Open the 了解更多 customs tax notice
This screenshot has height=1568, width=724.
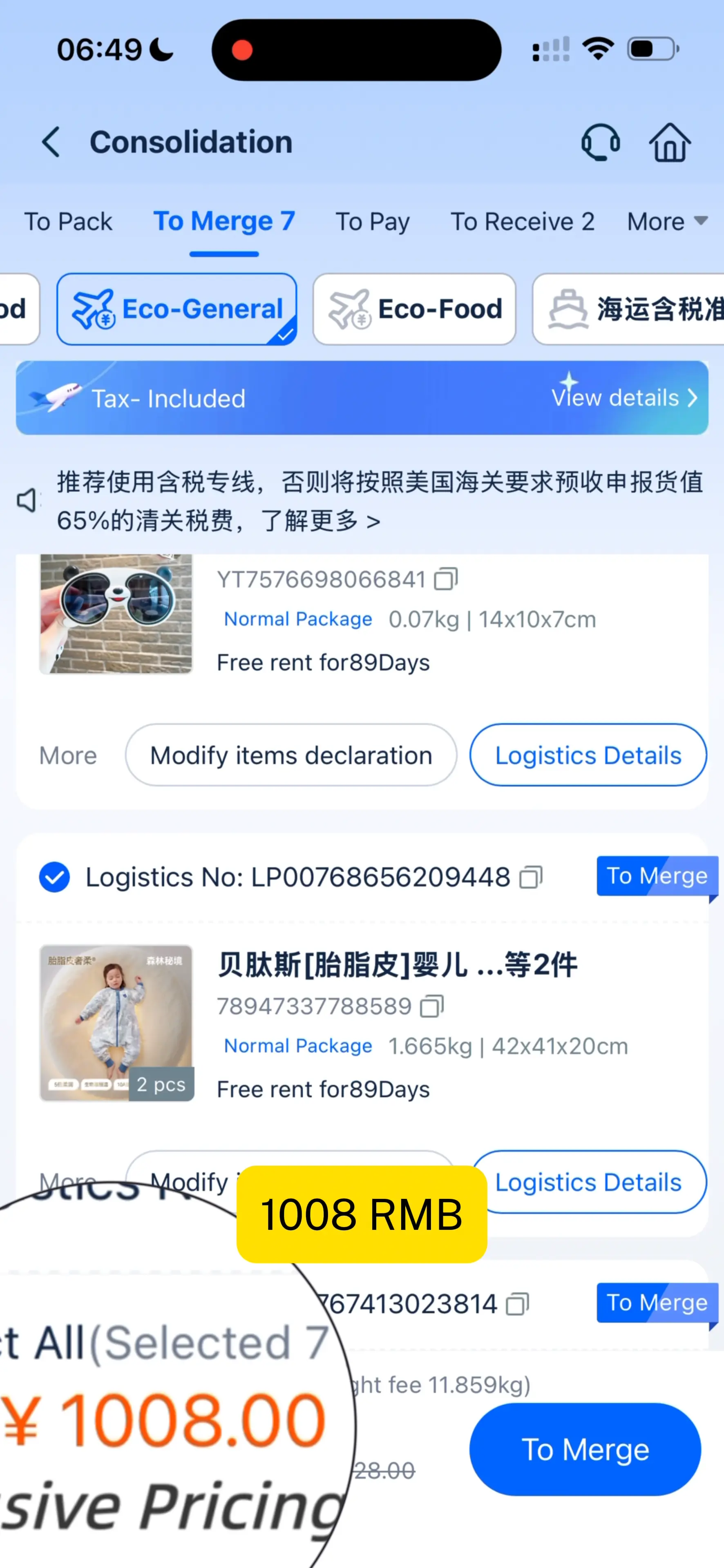(320, 521)
